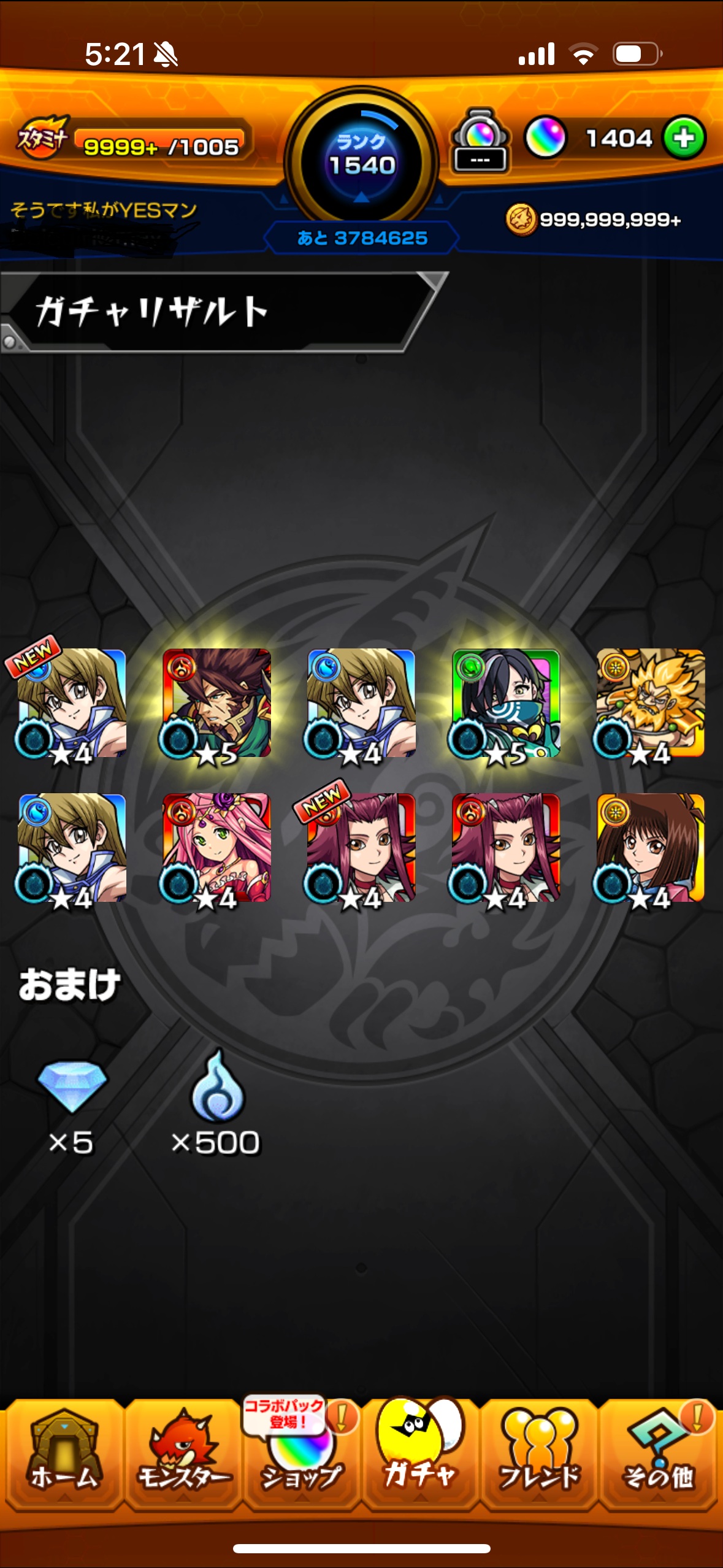Open the orb capsule machine icon

[x=480, y=140]
